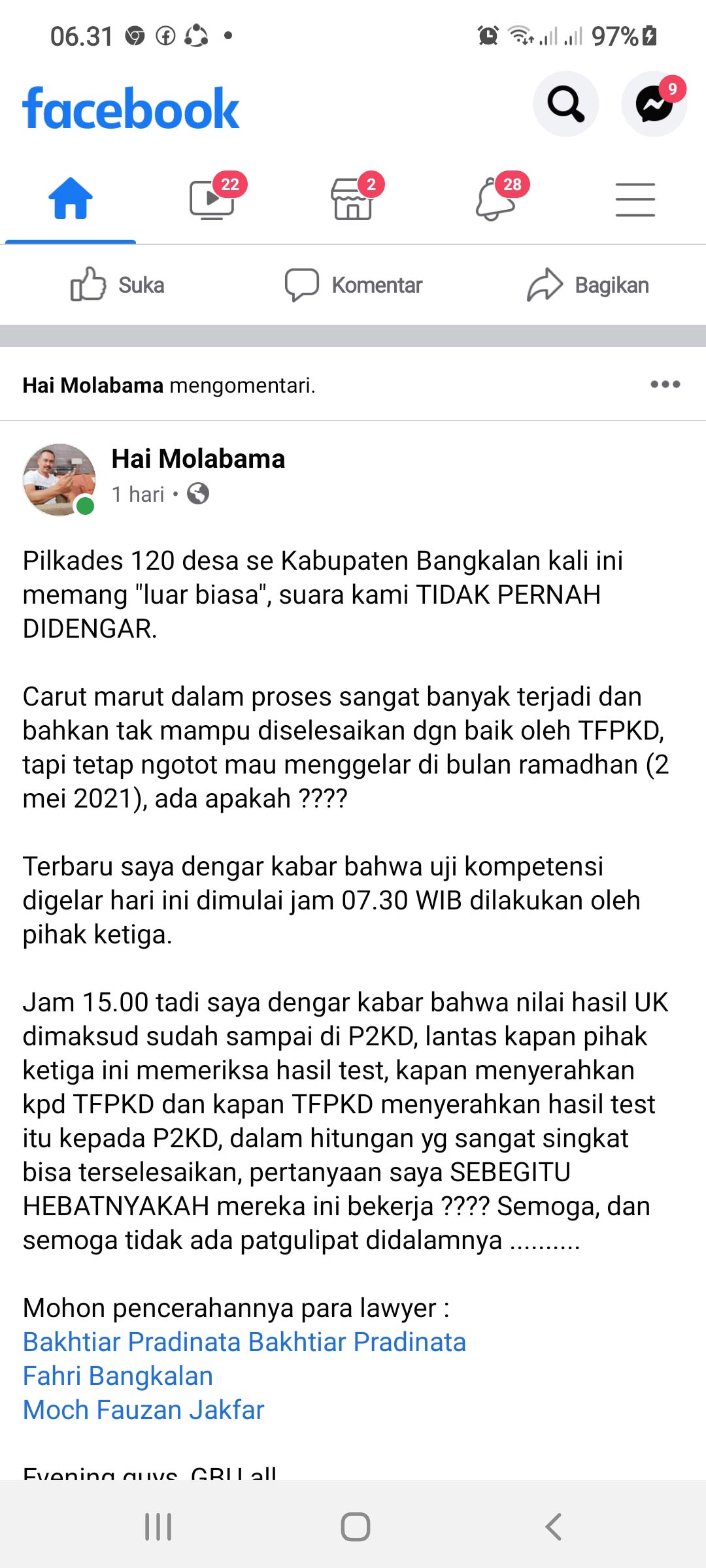Viewport: 706px width, 1568px height.
Task: Open tagged profile Fahri Bangkalan
Action: click(118, 1376)
